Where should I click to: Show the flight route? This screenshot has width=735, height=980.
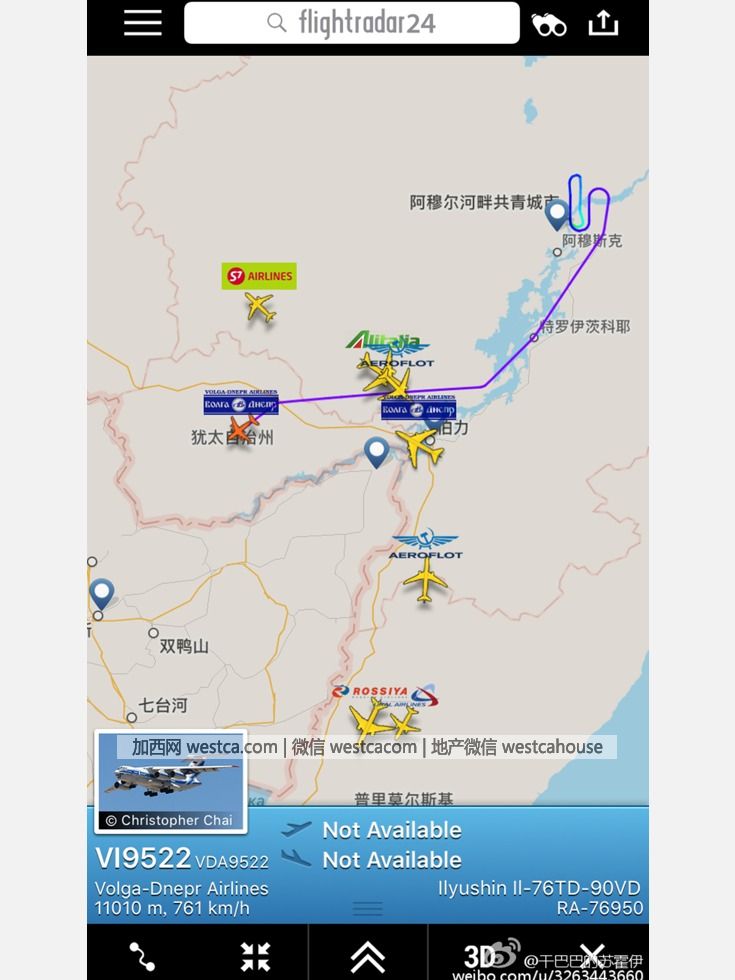point(142,955)
